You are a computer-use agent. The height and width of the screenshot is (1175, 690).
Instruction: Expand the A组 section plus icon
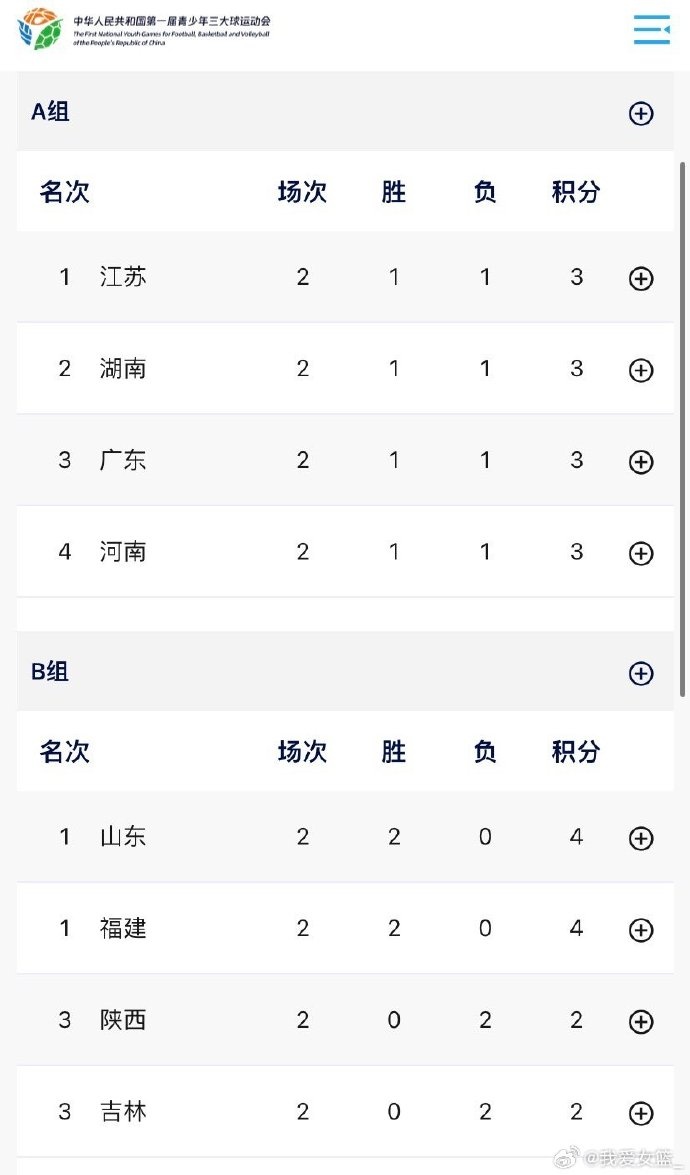click(641, 114)
